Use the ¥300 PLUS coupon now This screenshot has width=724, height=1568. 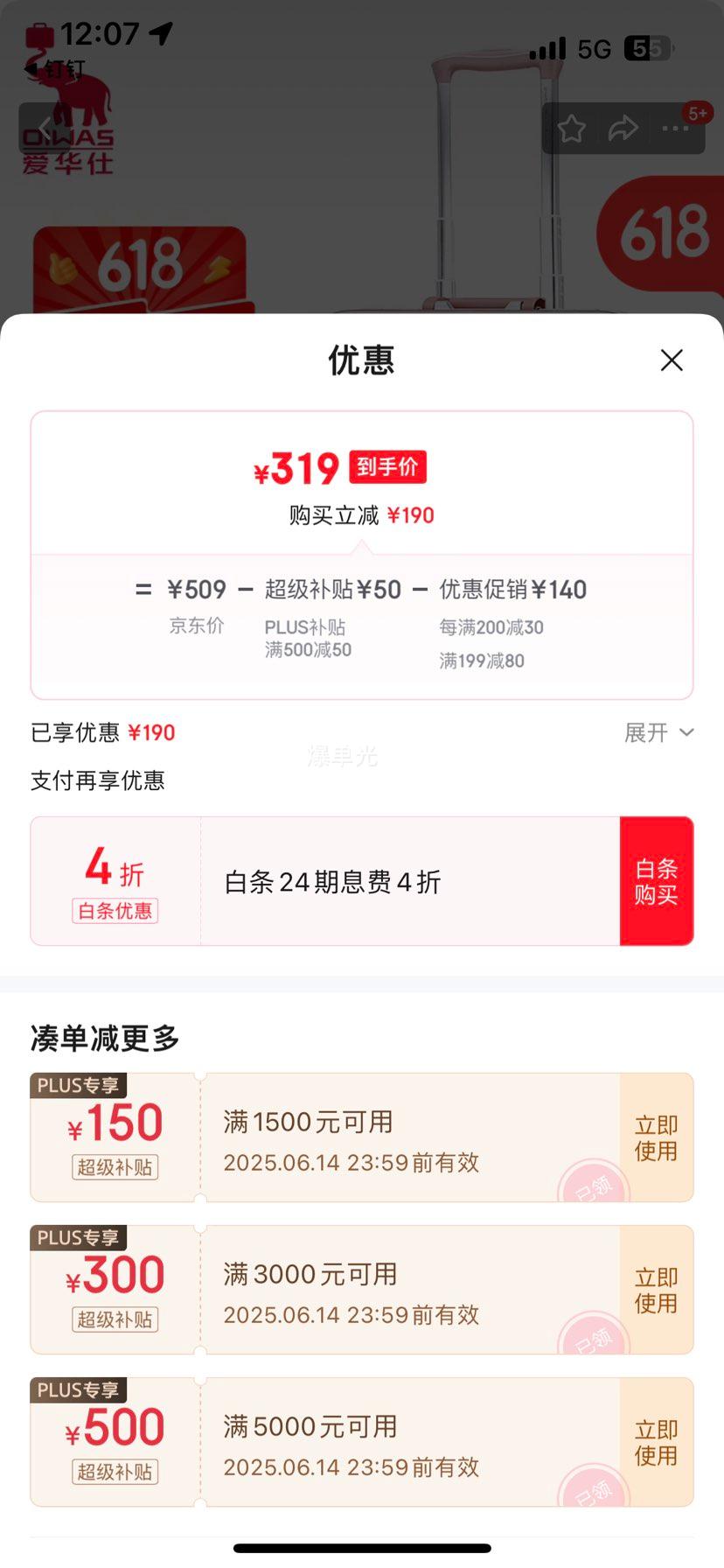[656, 1290]
